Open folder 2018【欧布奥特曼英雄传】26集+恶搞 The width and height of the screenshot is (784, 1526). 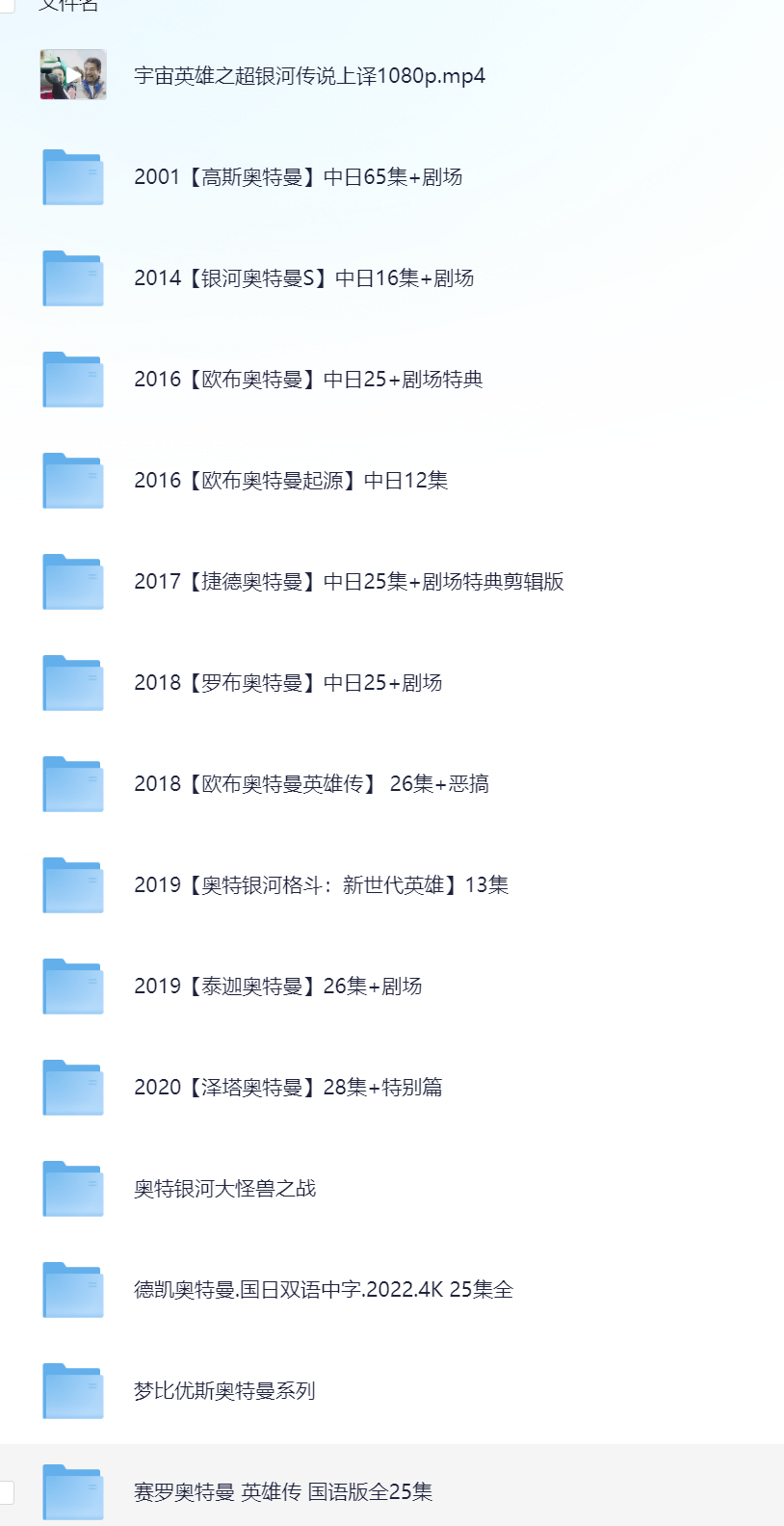[x=311, y=784]
